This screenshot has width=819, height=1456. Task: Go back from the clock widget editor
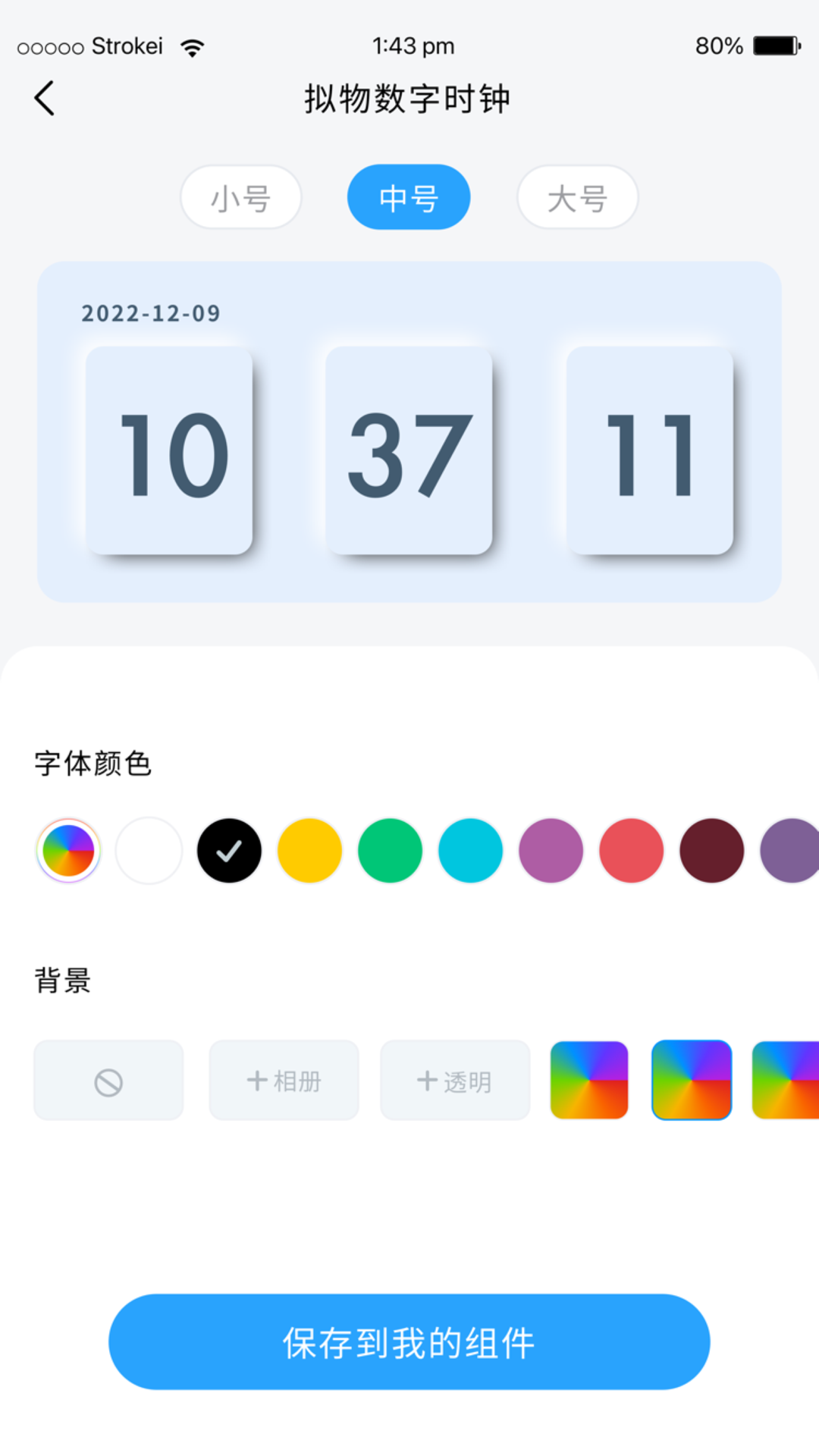pyautogui.click(x=45, y=99)
